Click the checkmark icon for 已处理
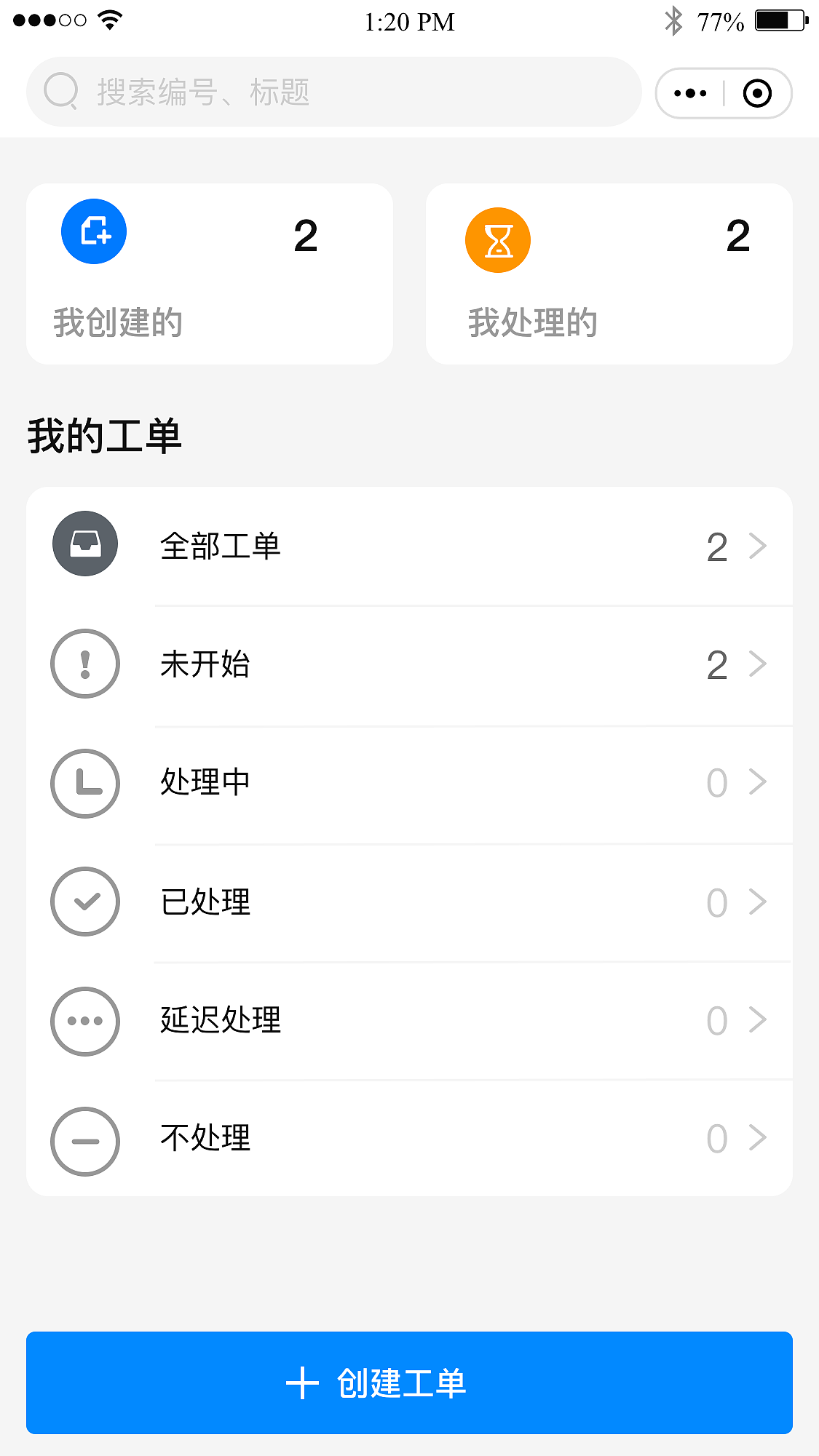 (84, 902)
